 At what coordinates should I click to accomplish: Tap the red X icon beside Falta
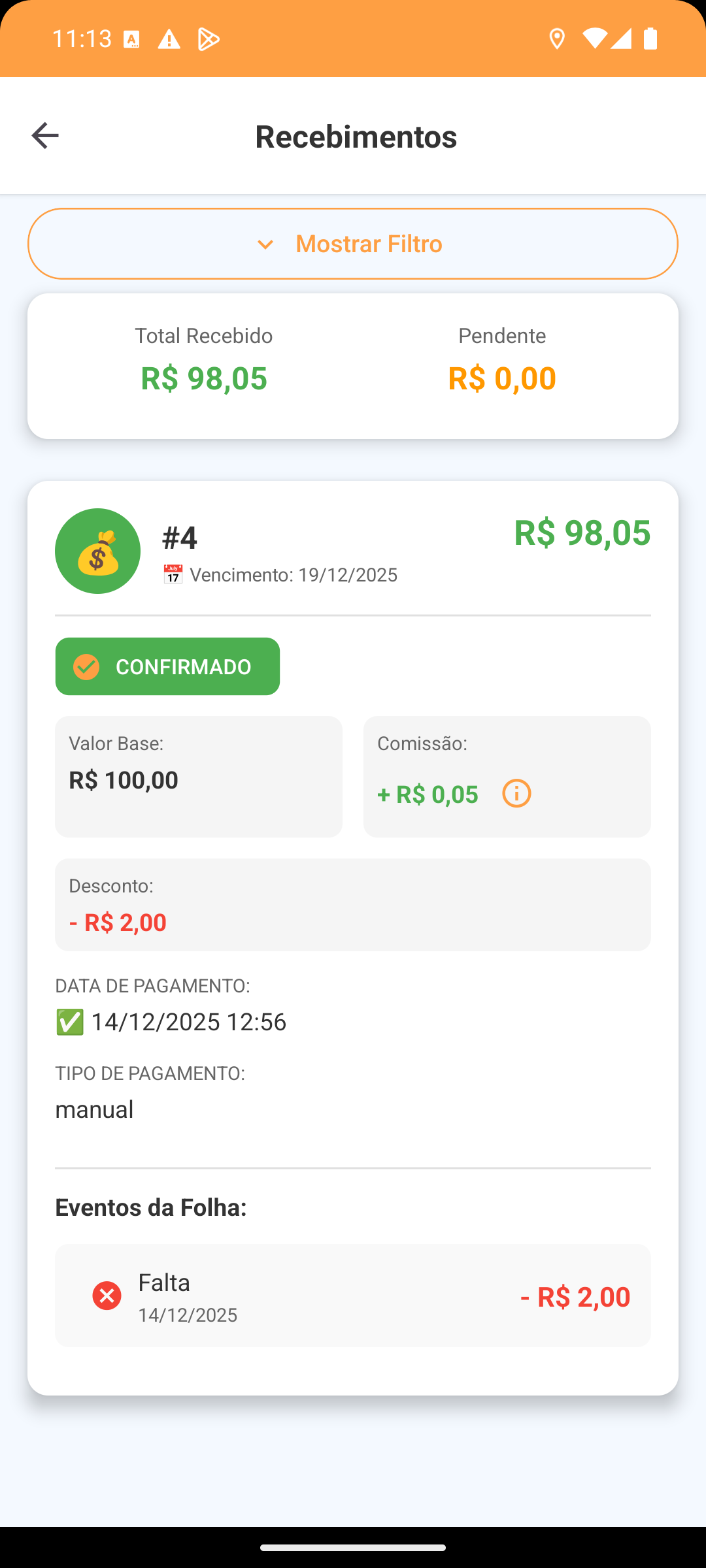tap(106, 1296)
